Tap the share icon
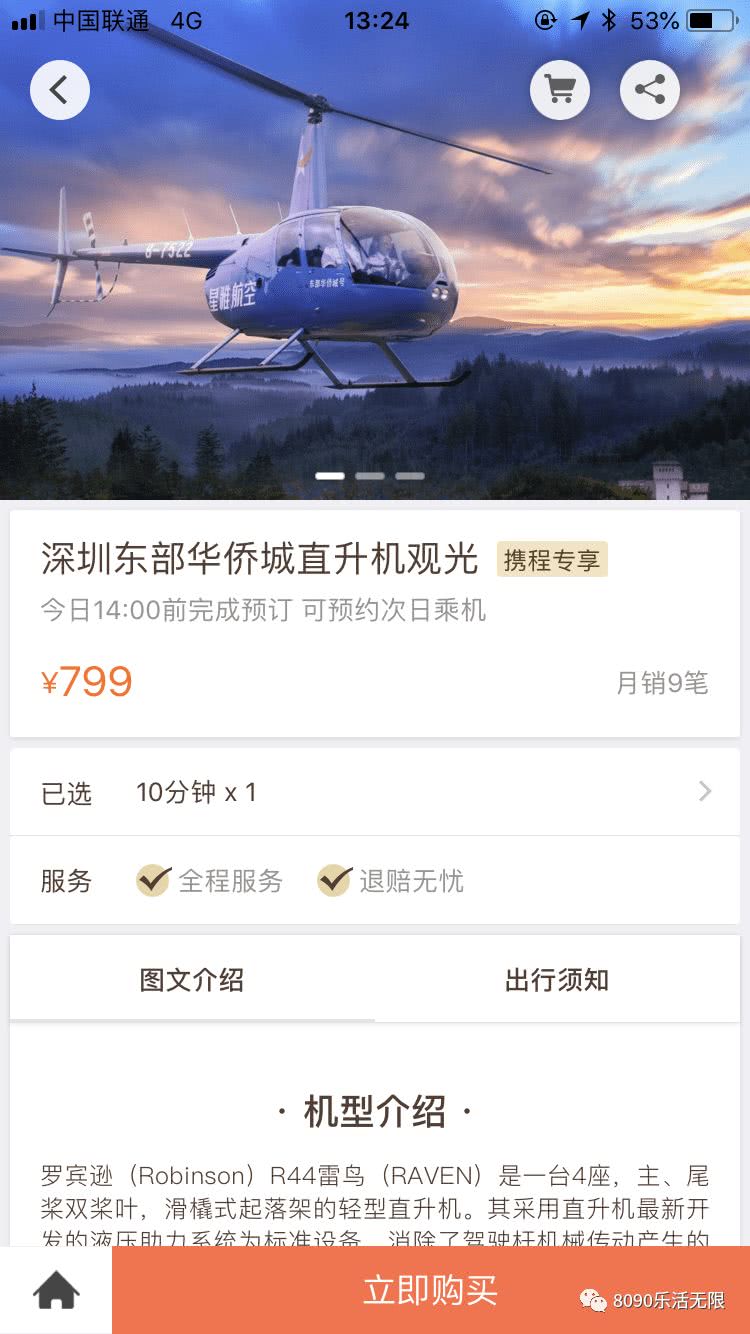Screen dimensions: 750x1334 click(x=650, y=90)
